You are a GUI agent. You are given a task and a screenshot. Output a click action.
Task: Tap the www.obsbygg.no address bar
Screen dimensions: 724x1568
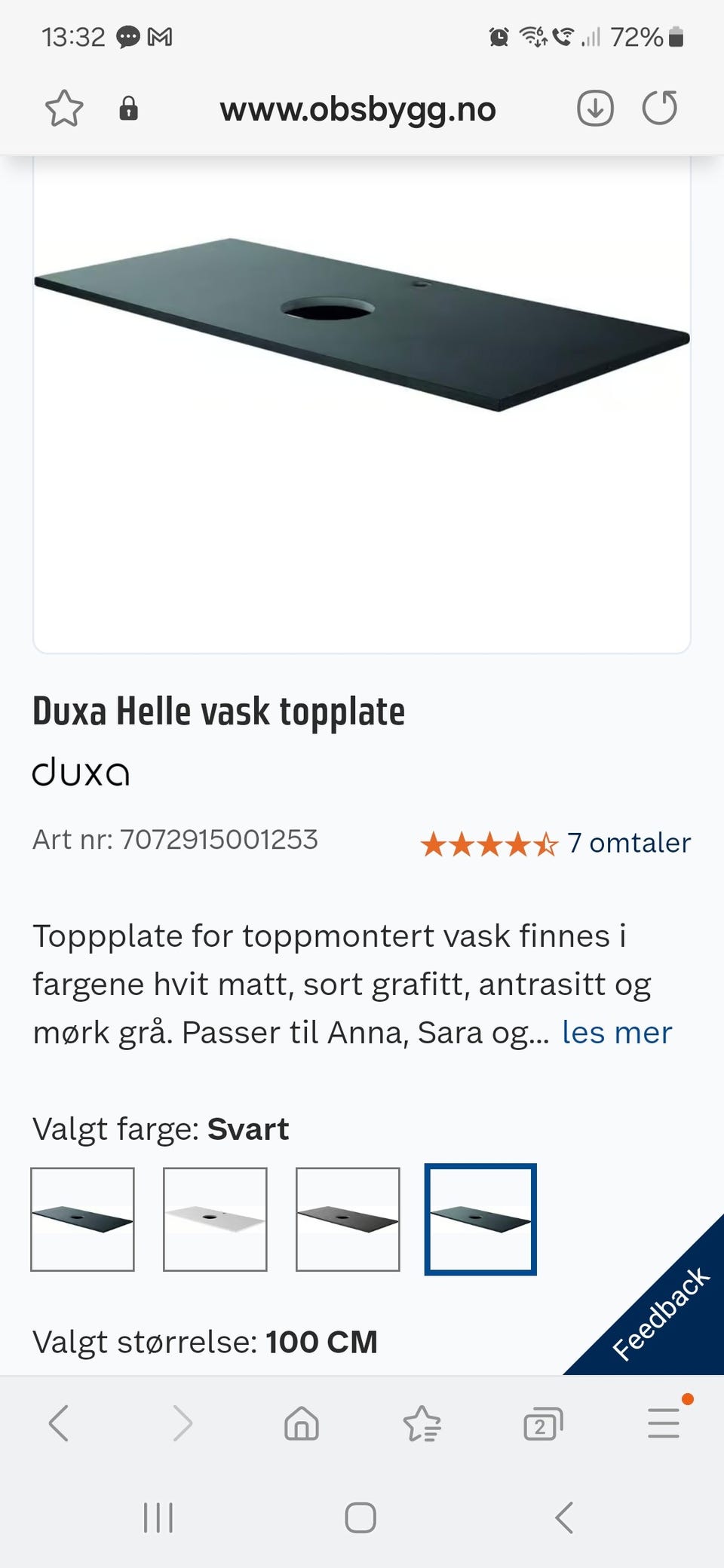[357, 108]
